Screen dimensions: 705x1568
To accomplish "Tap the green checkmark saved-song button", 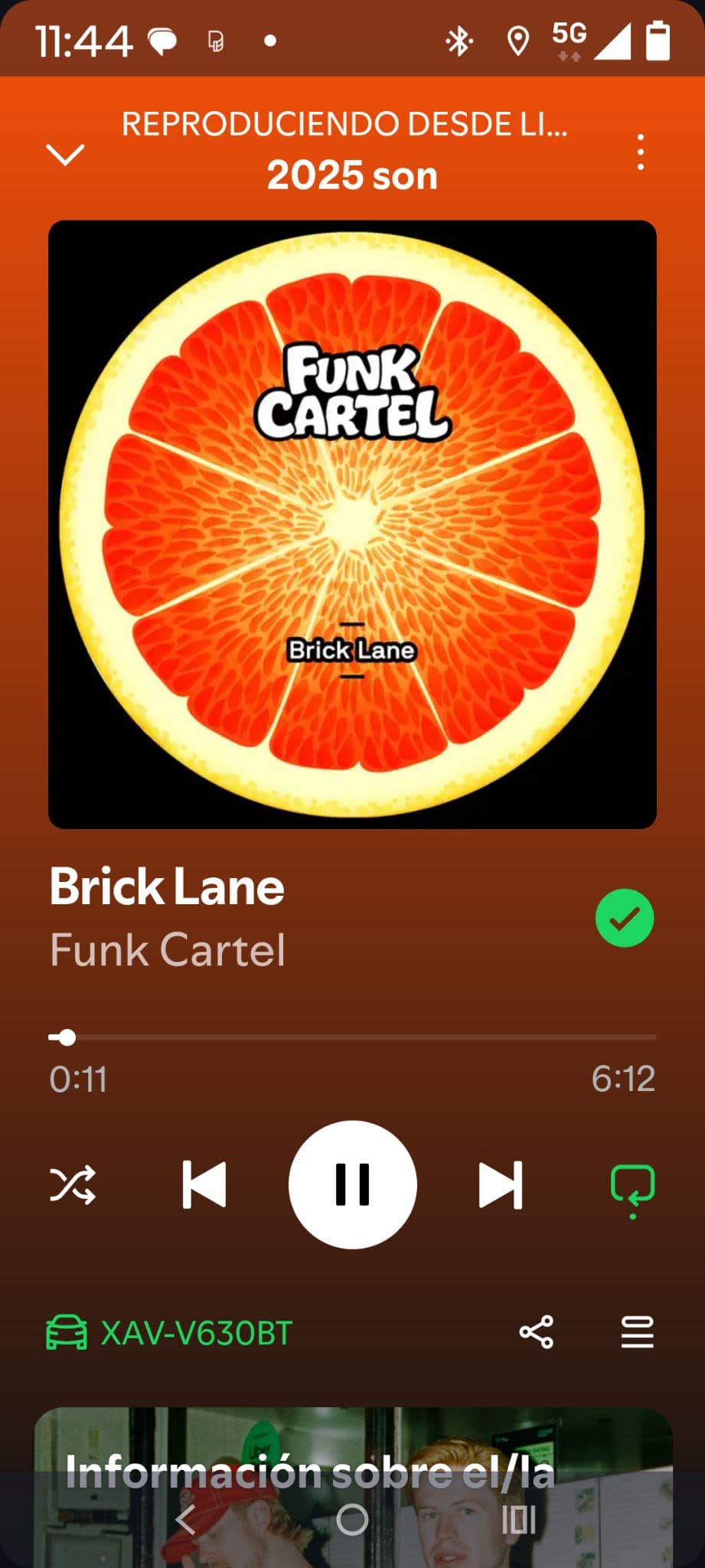I will (x=625, y=917).
